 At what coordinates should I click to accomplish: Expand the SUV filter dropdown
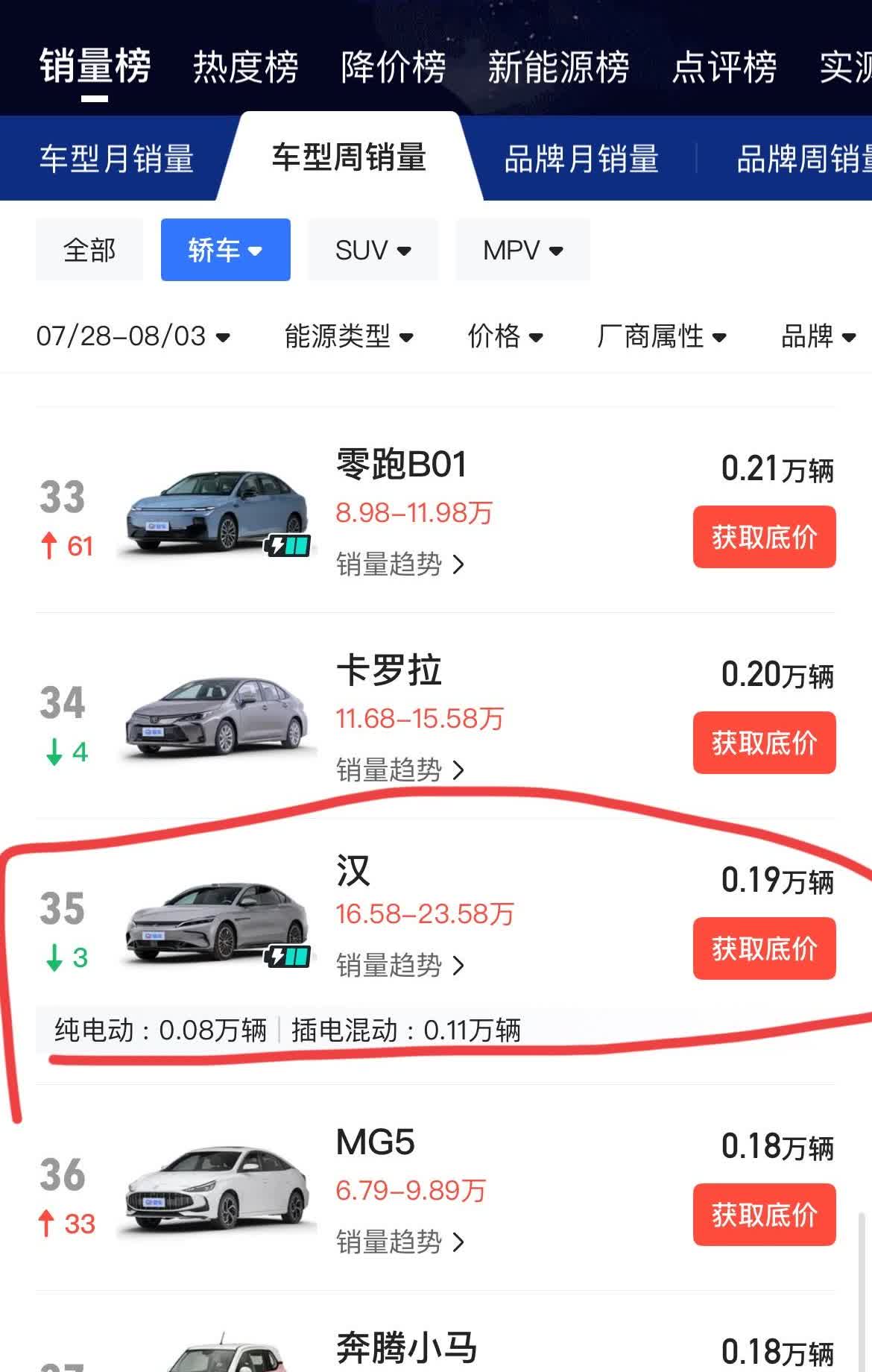tap(373, 250)
